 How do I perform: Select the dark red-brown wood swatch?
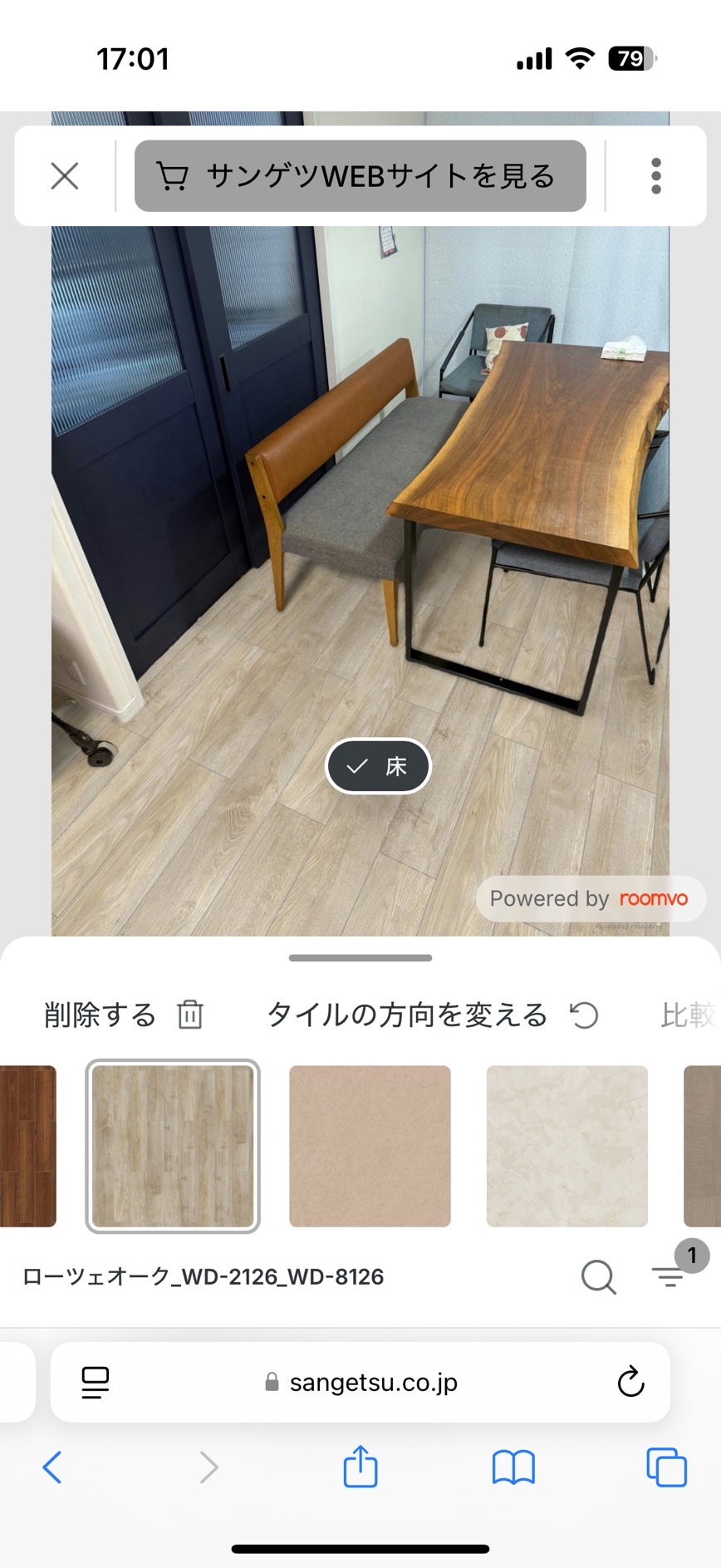tap(27, 1146)
